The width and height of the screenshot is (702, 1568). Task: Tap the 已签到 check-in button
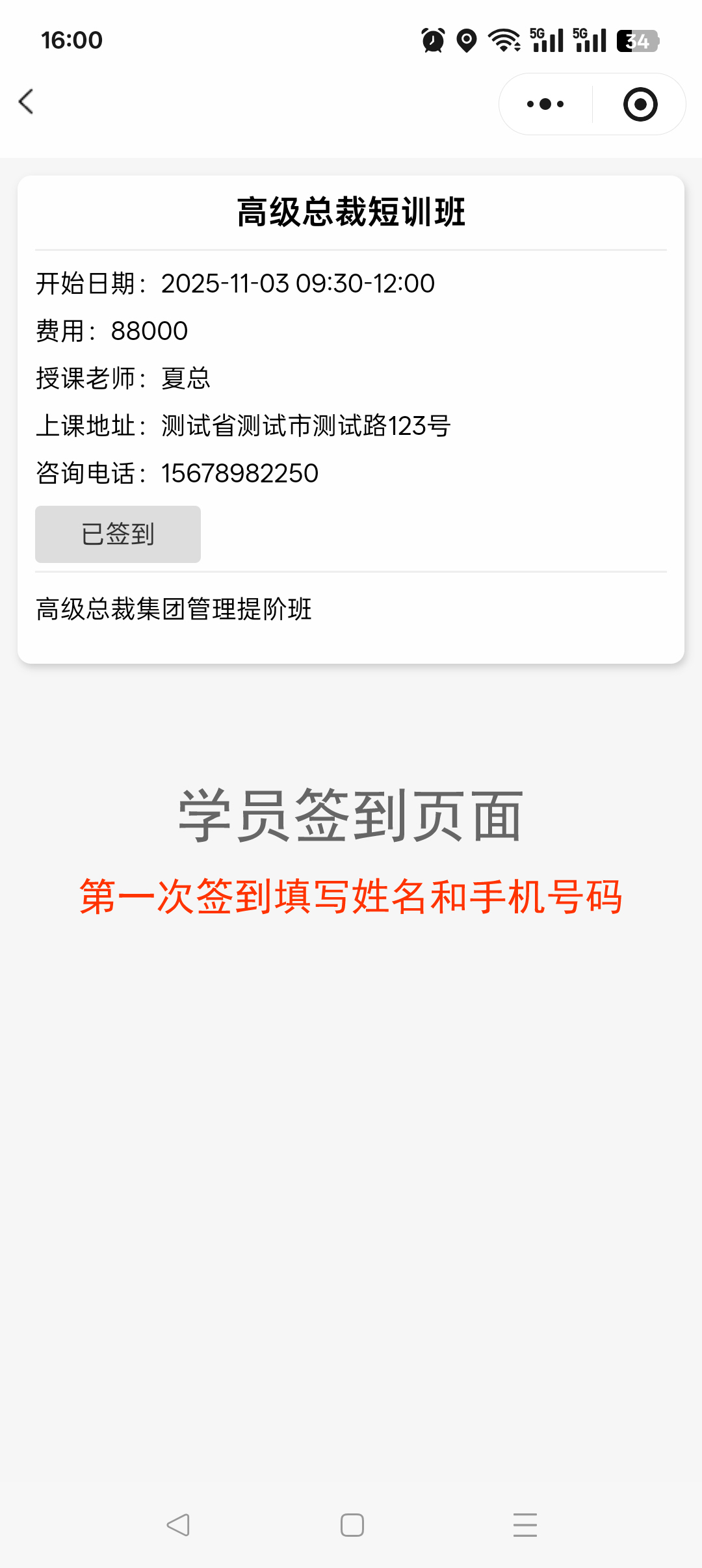coord(118,534)
